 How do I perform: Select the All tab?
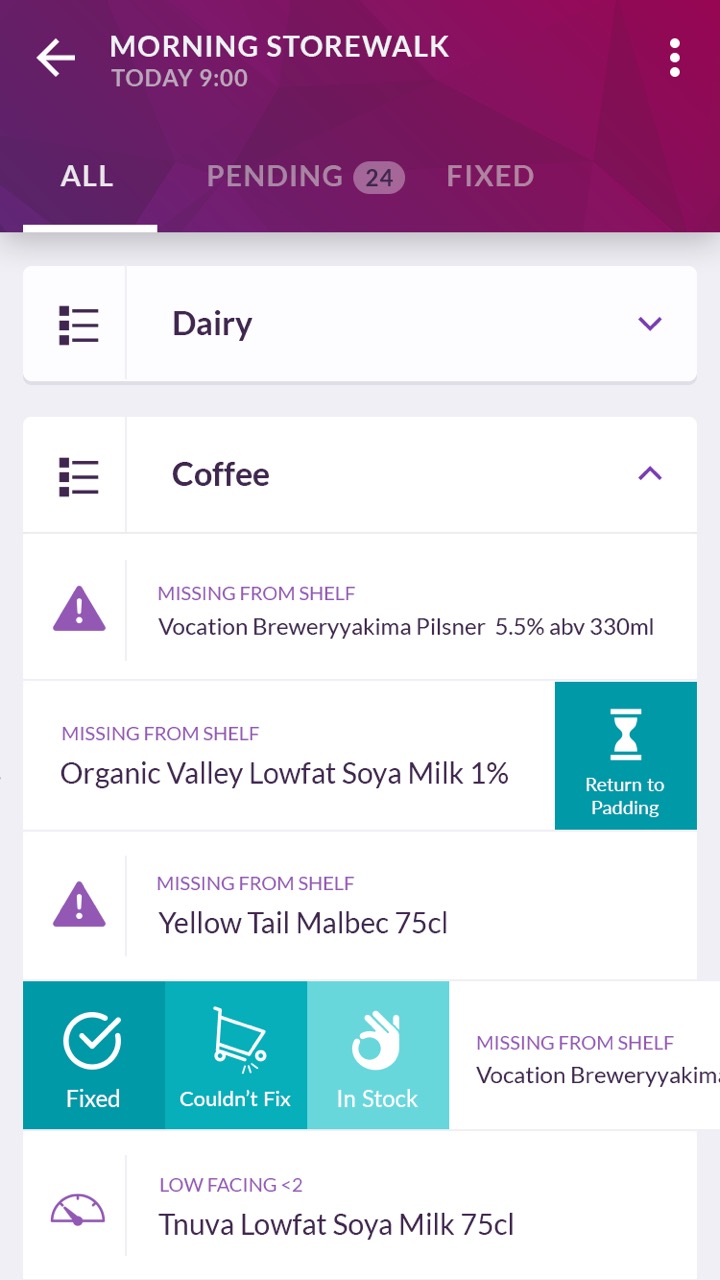click(87, 177)
